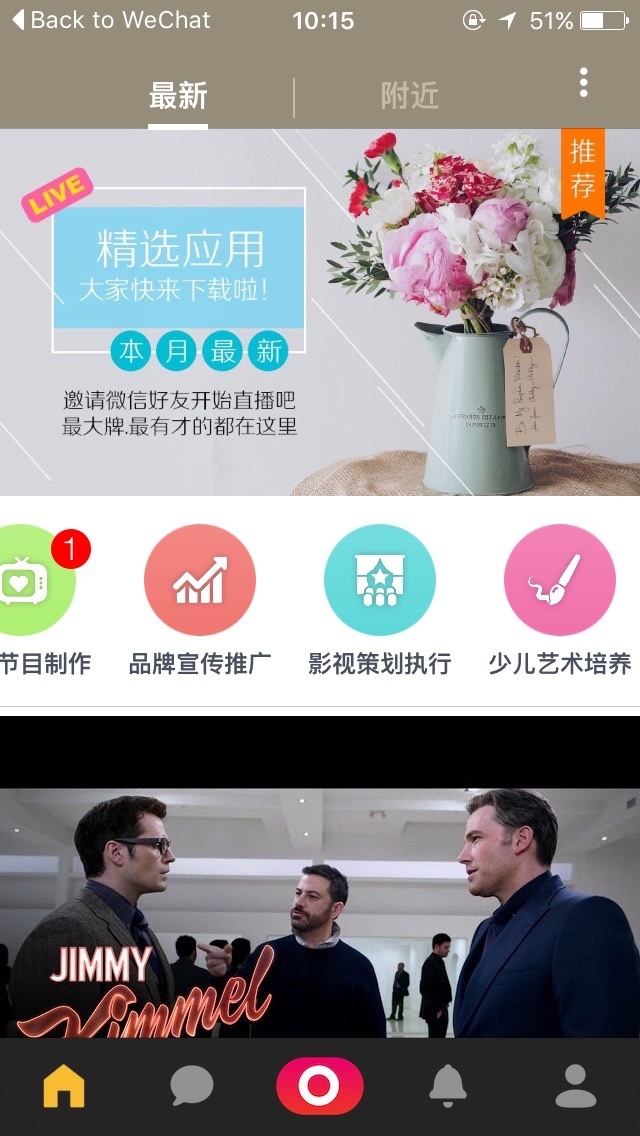Open the 精选应用 recommended banner
Viewport: 640px width, 1136px height.
pyautogui.click(x=320, y=312)
